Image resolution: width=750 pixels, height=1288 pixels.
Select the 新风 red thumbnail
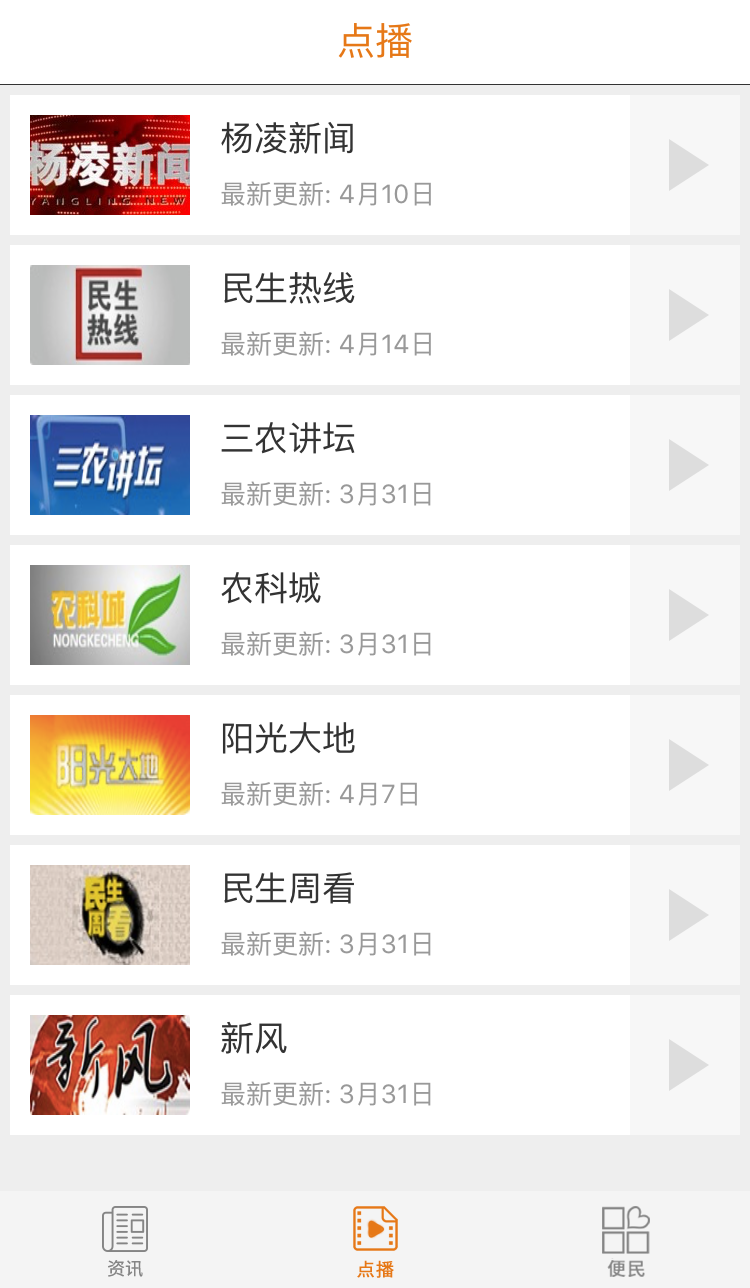109,1064
